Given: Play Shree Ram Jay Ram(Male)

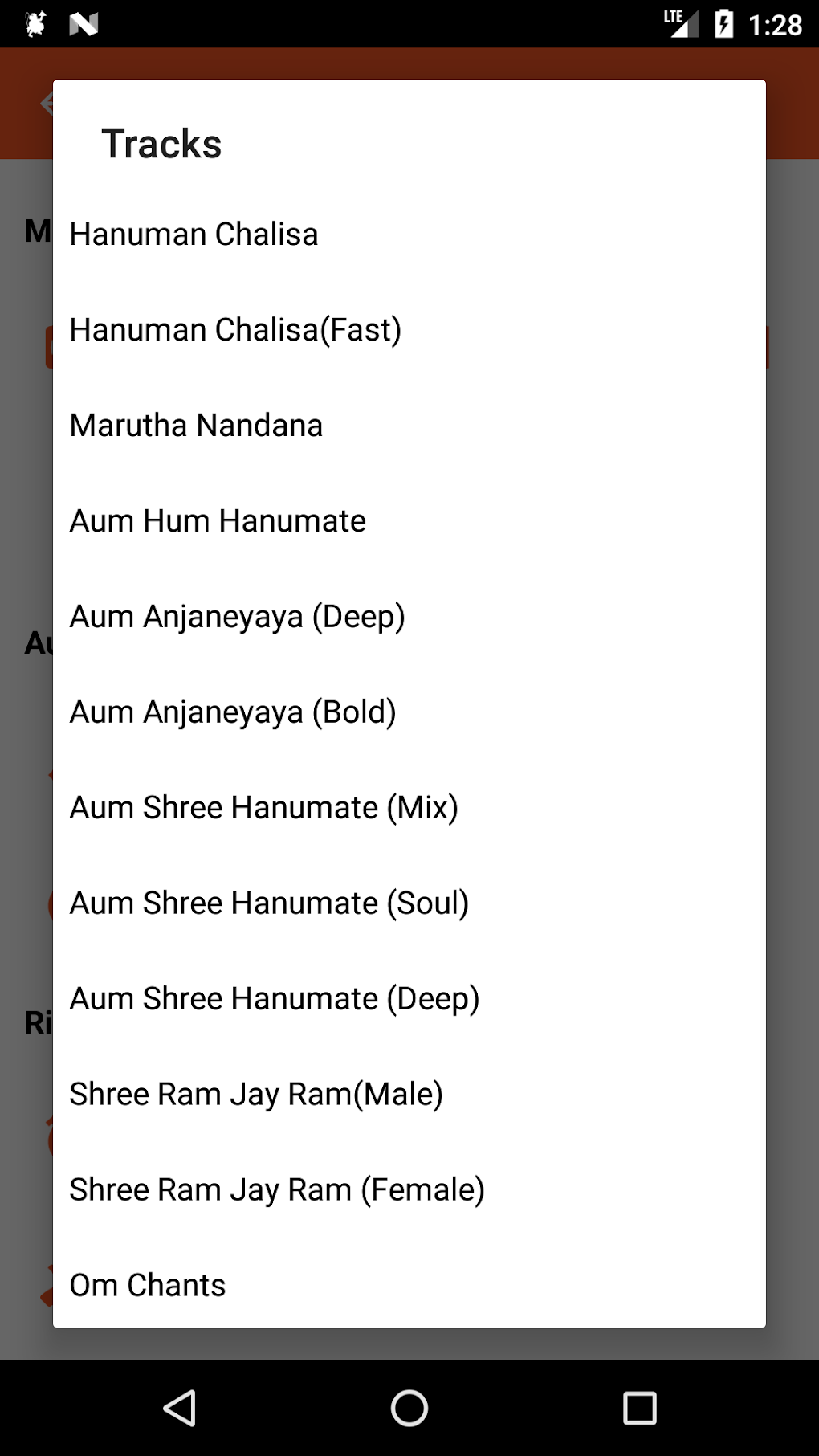Looking at the screenshot, I should [x=256, y=1095].
